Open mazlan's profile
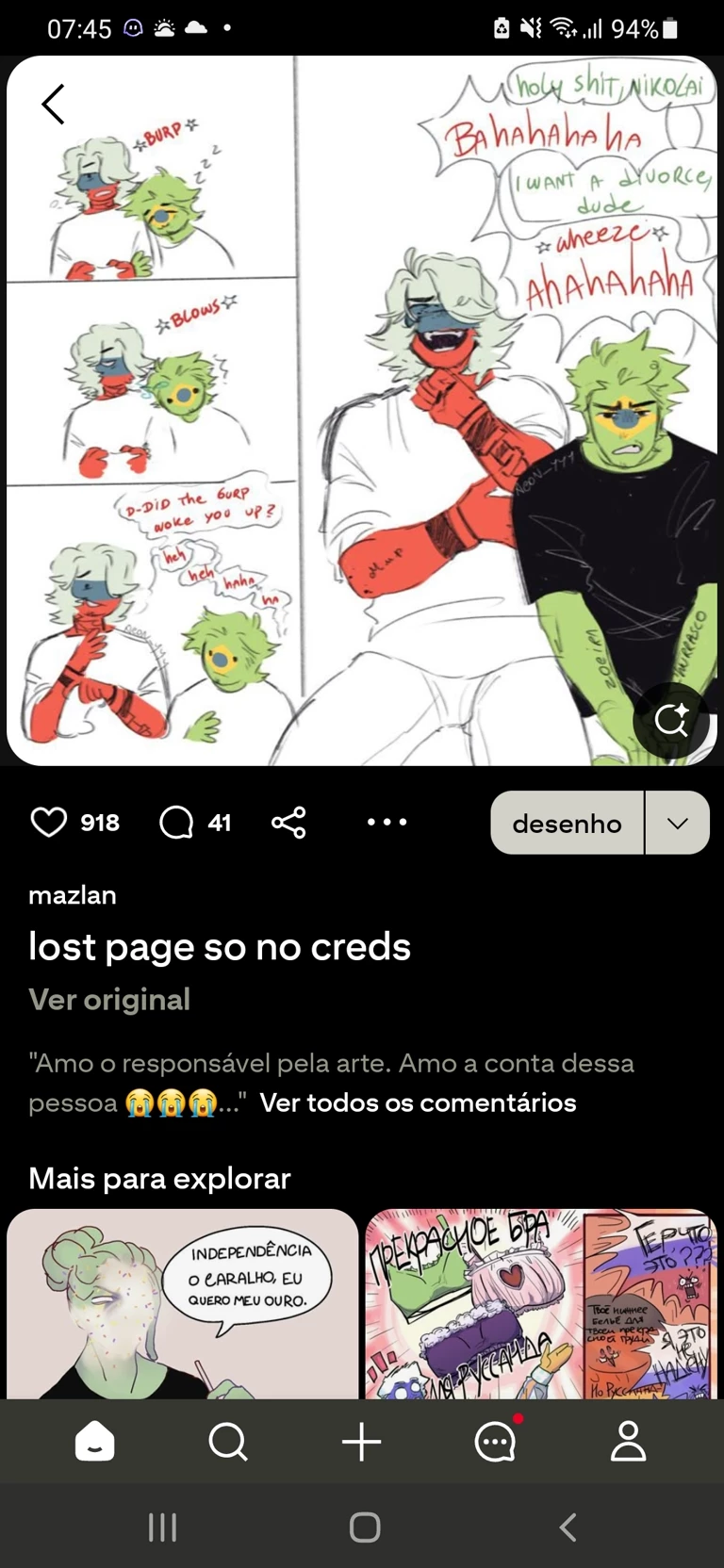 pyautogui.click(x=73, y=894)
